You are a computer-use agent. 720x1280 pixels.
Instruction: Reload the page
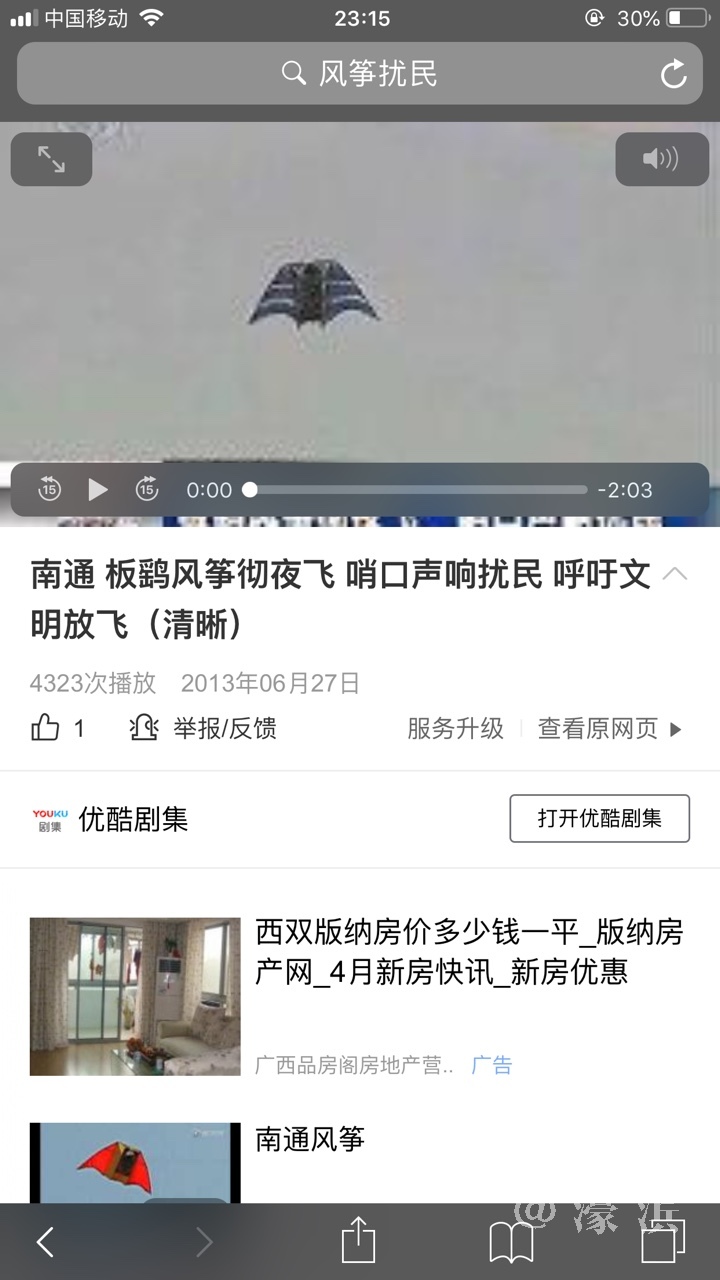pos(674,74)
